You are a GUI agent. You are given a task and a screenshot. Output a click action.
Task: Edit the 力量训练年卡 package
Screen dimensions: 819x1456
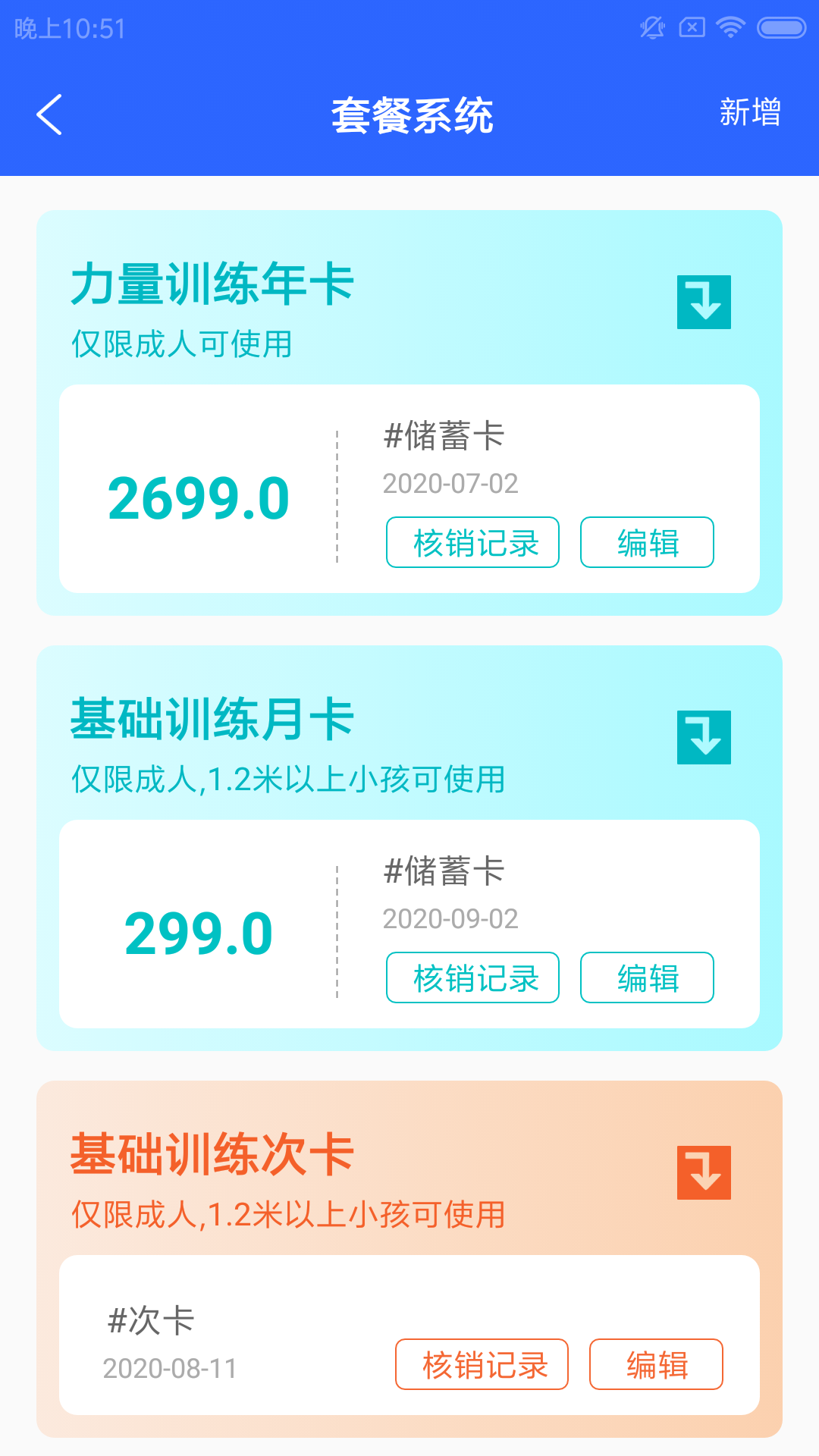click(x=646, y=543)
